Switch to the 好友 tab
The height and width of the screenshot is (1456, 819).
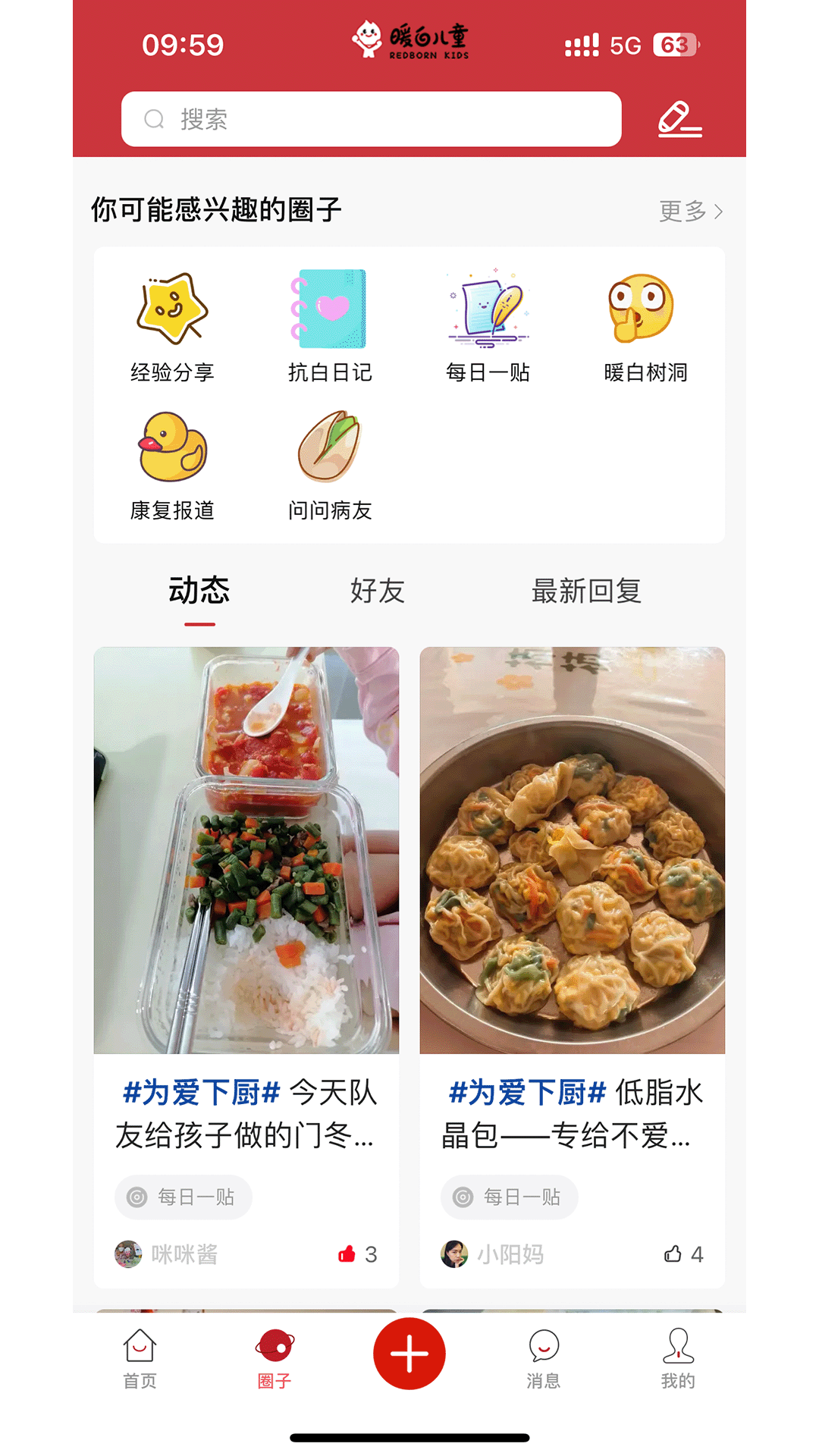pos(377,591)
